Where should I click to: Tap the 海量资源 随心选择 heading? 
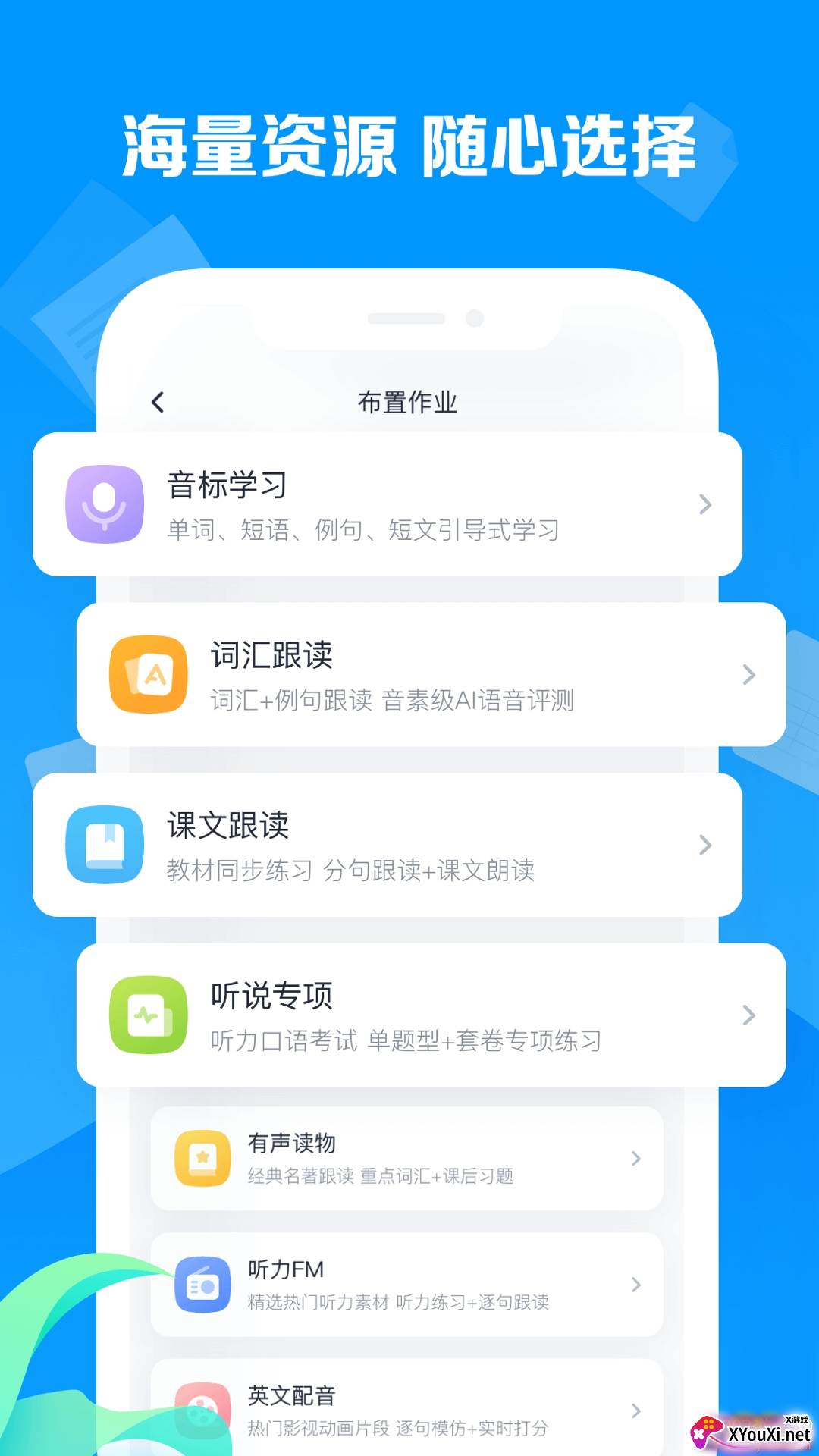click(x=409, y=144)
